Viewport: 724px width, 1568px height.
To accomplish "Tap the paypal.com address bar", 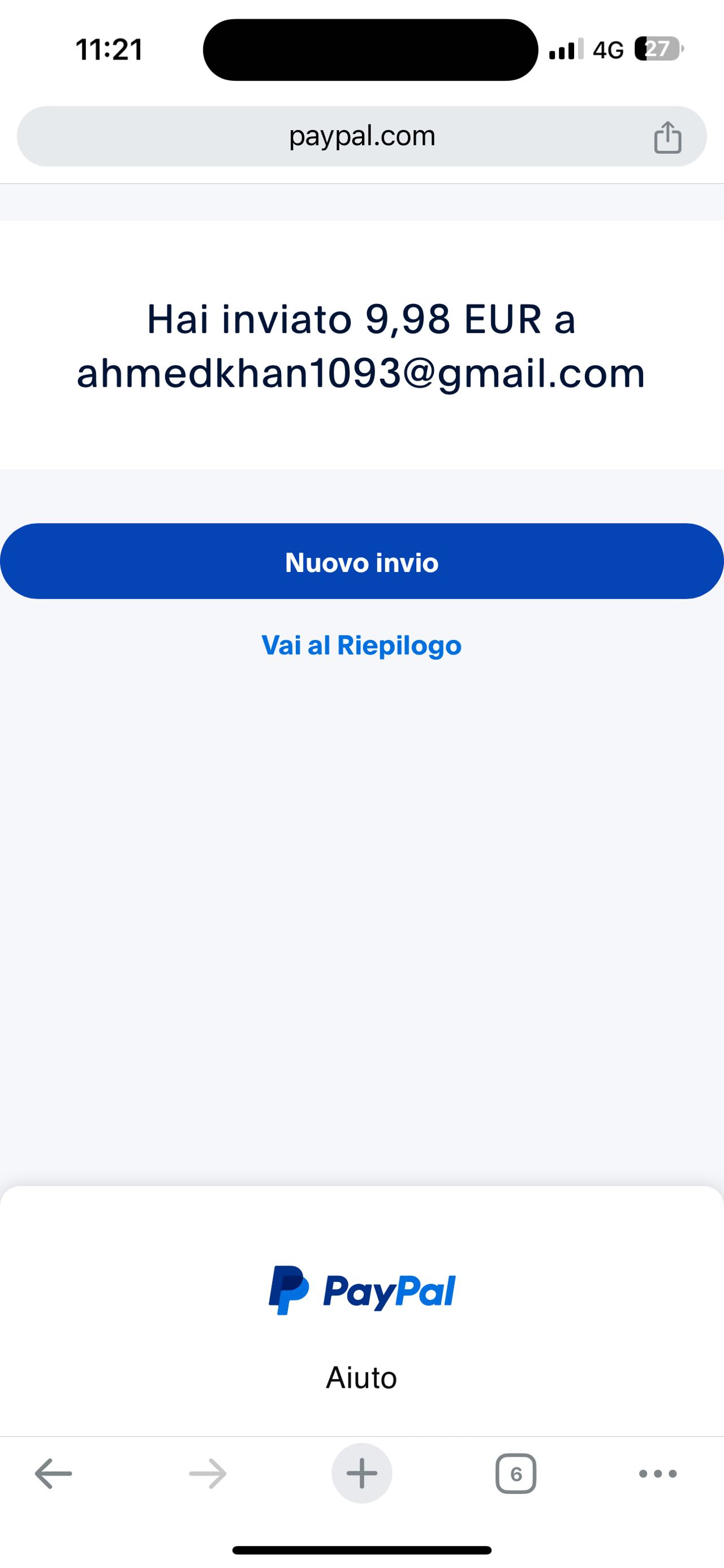I will pyautogui.click(x=361, y=136).
